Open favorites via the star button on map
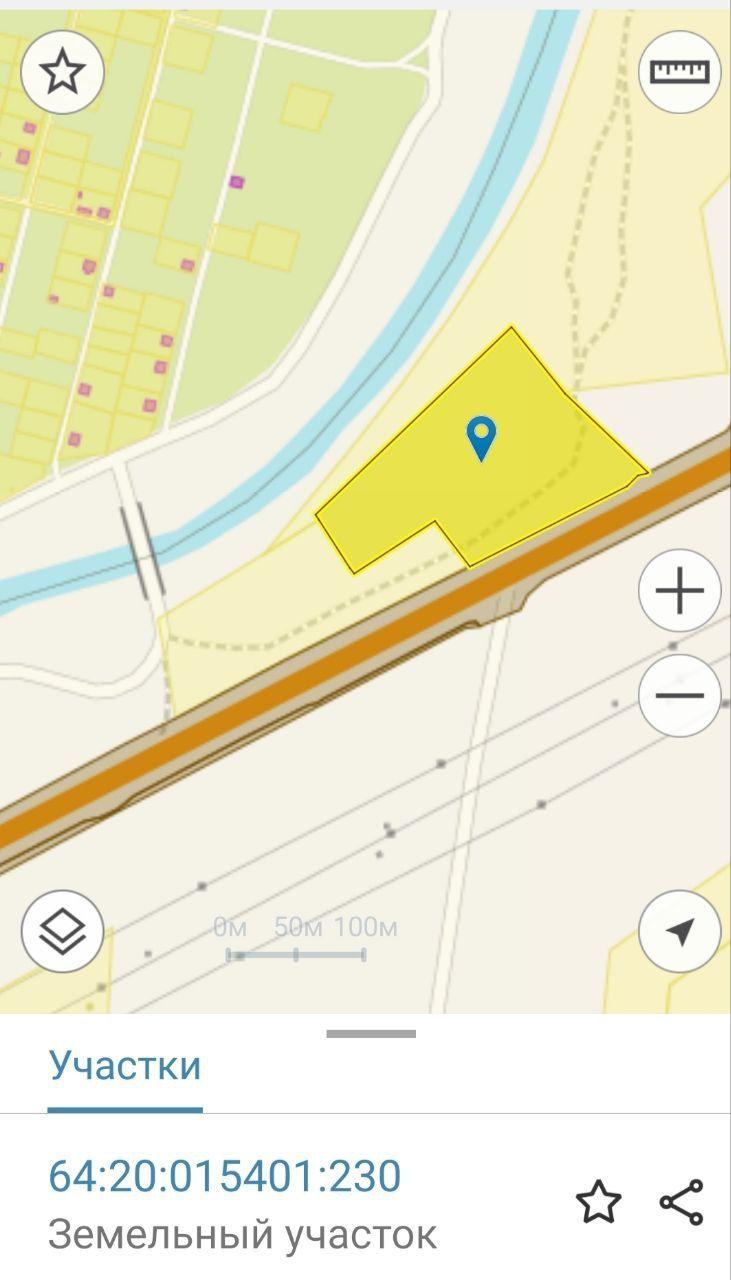The width and height of the screenshot is (731, 1280). [x=63, y=72]
